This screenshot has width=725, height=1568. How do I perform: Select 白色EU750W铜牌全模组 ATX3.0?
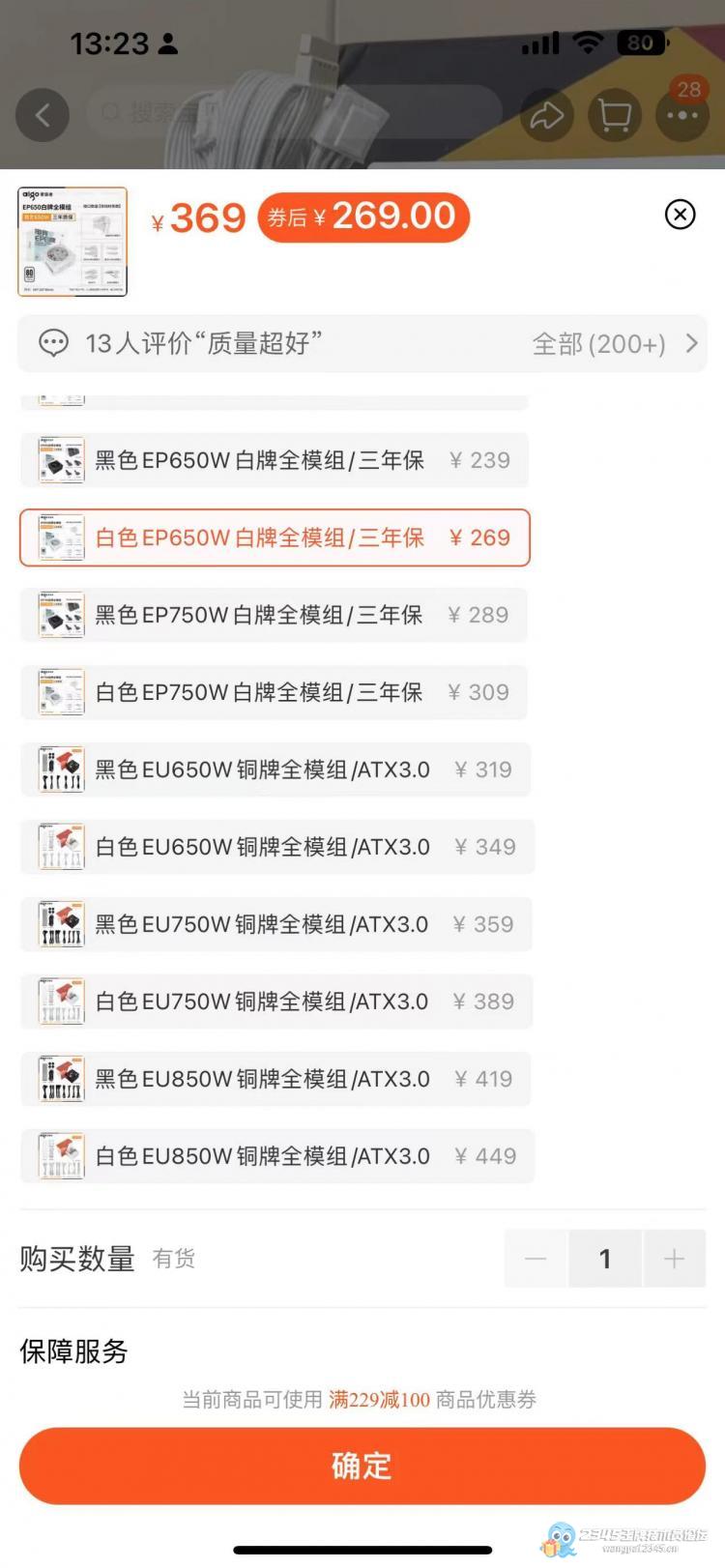(276, 1002)
